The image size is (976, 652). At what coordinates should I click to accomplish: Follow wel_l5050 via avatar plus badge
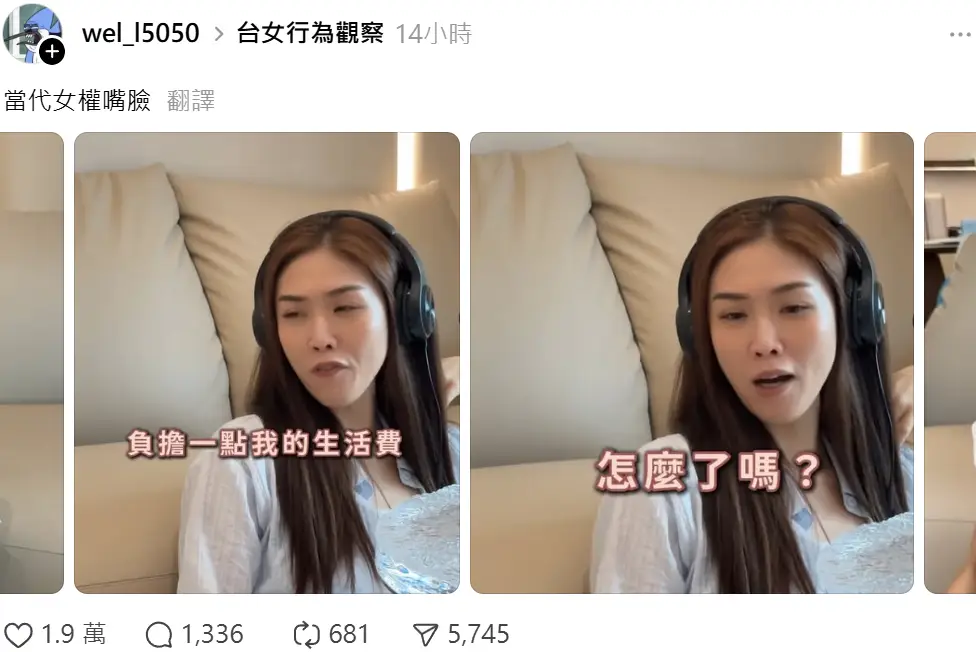(x=52, y=51)
